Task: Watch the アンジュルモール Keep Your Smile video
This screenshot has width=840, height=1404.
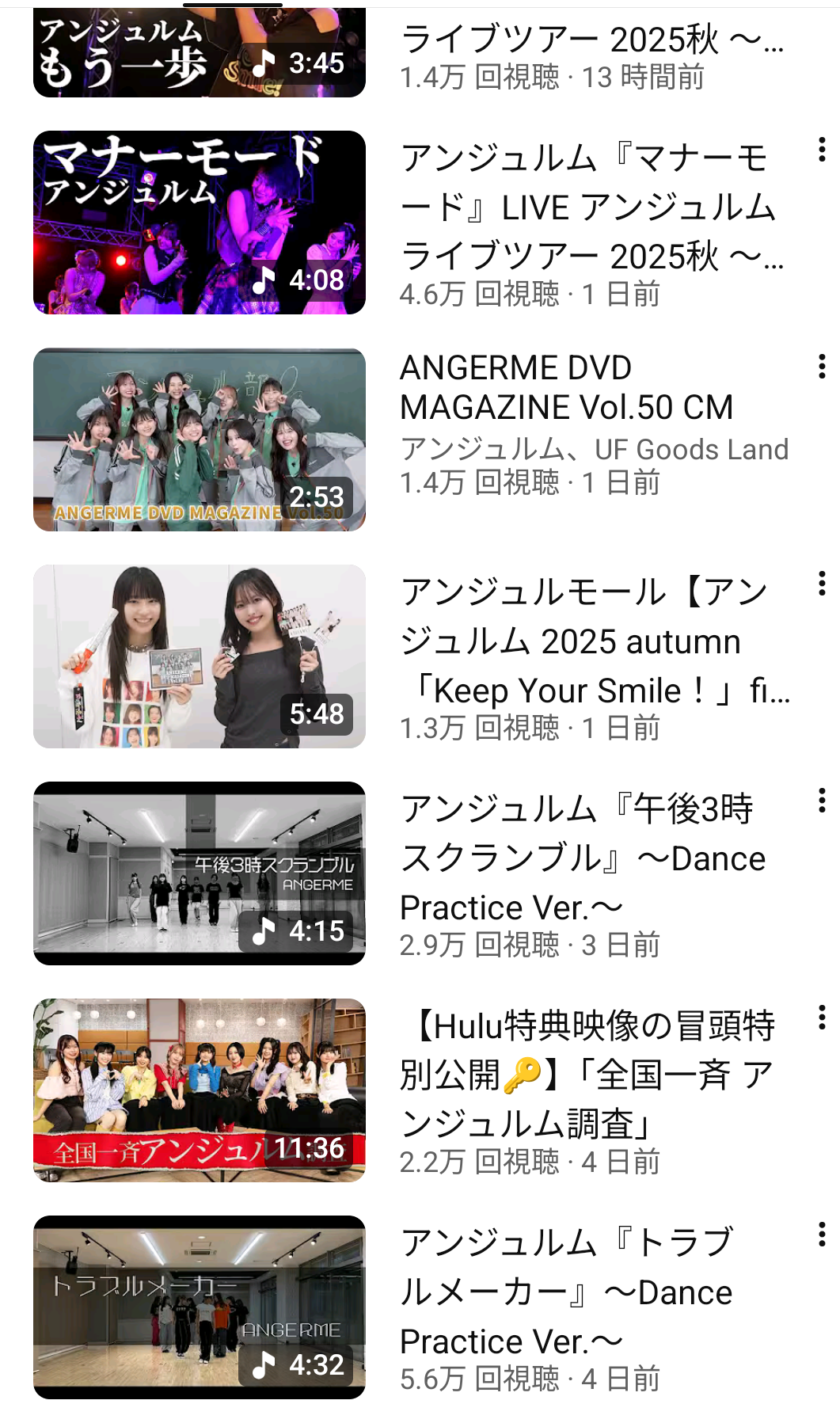Action: pos(199,656)
